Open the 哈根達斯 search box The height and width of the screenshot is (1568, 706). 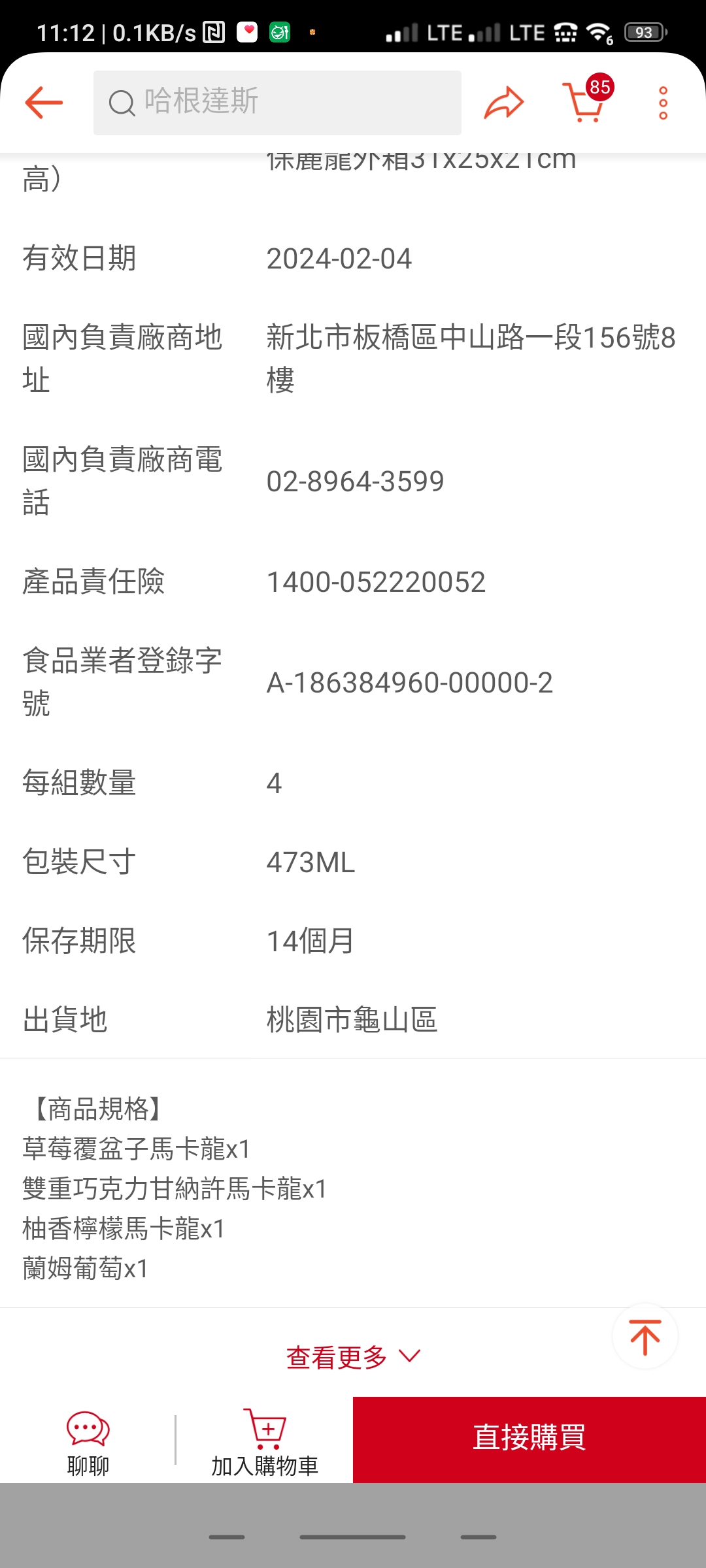click(277, 103)
